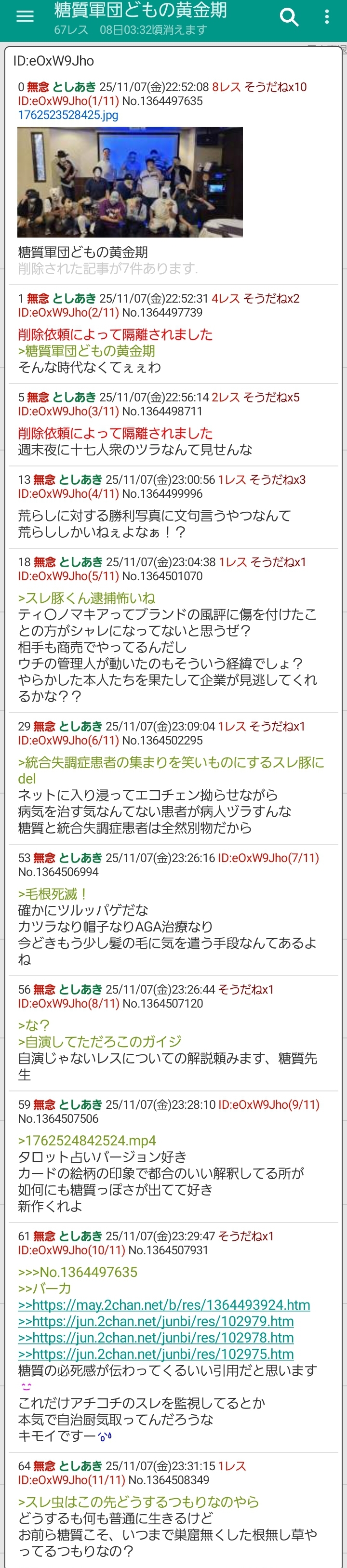This screenshot has height=1568, width=347.
Task: Open the three-dot overflow menu
Action: tap(327, 17)
